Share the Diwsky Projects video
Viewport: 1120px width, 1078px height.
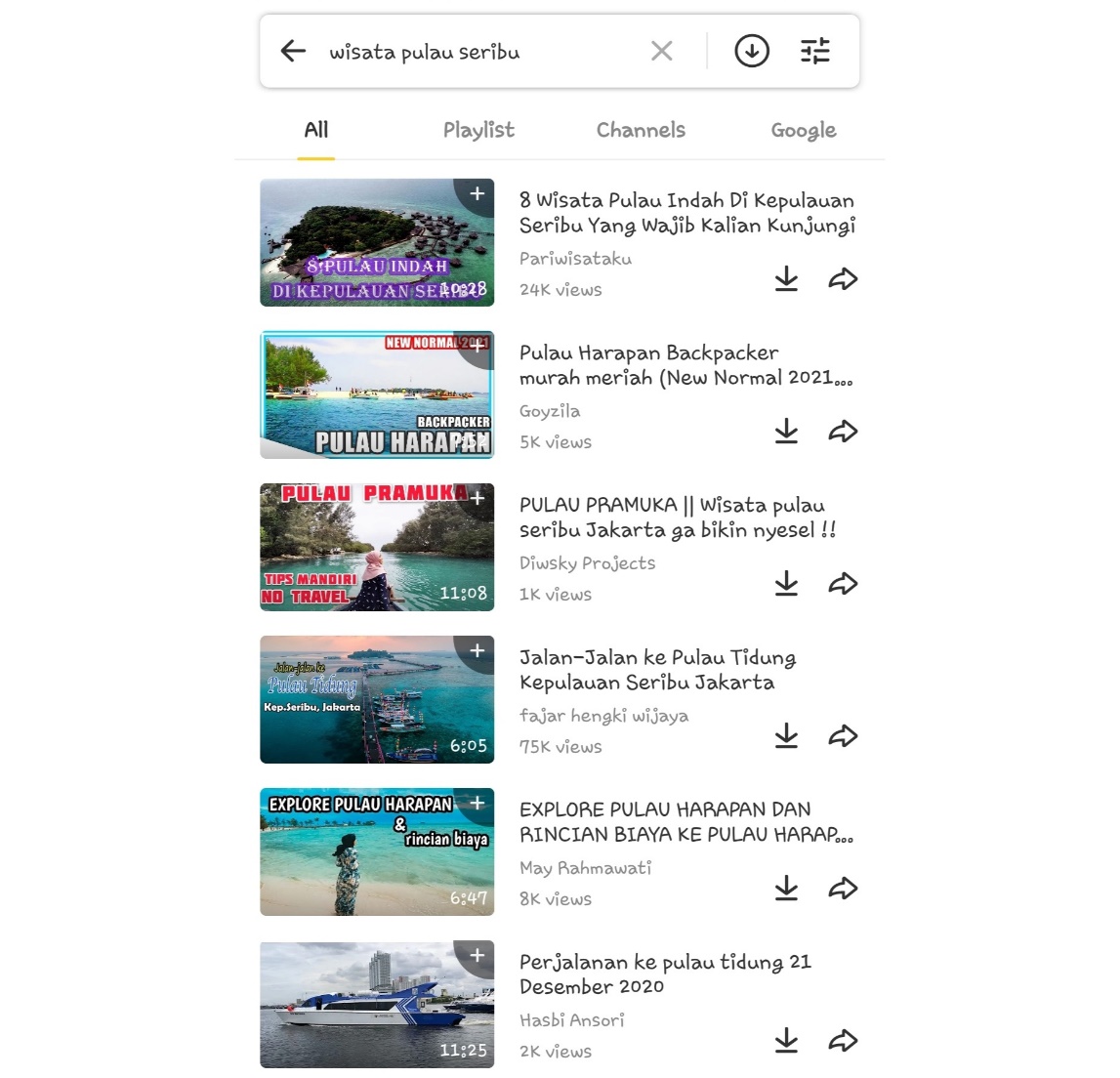tap(843, 584)
